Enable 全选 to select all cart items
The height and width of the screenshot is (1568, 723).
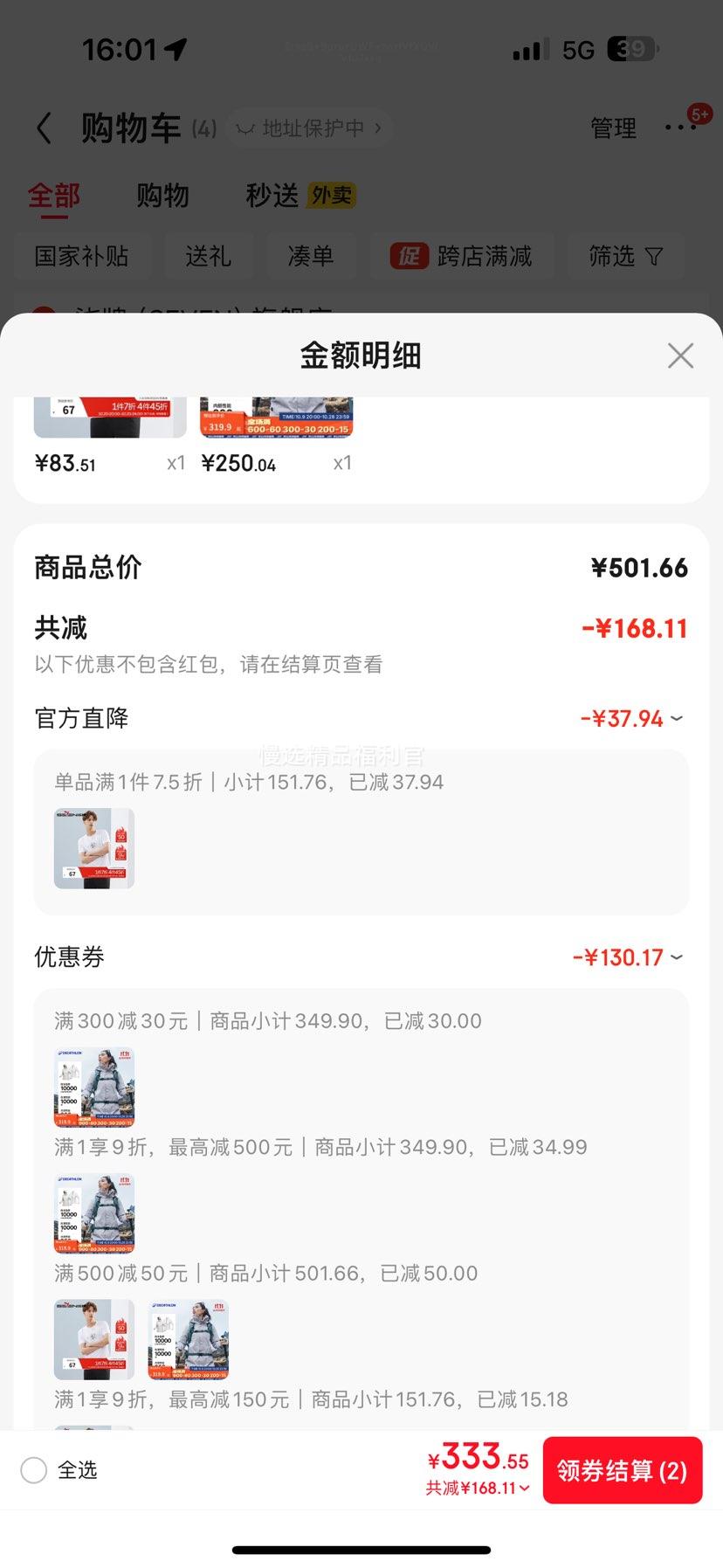pyautogui.click(x=33, y=1470)
